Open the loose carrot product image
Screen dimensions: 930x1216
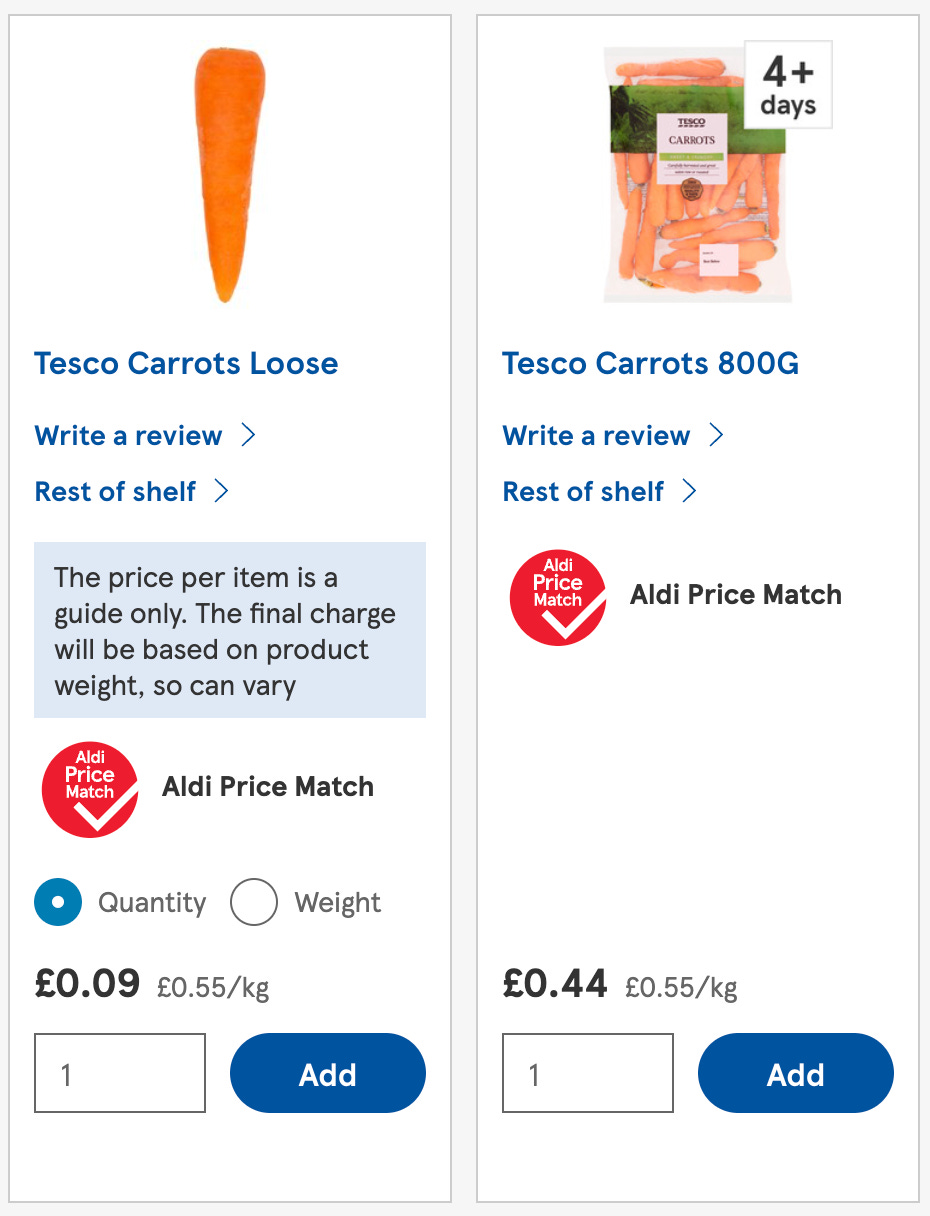click(x=230, y=175)
